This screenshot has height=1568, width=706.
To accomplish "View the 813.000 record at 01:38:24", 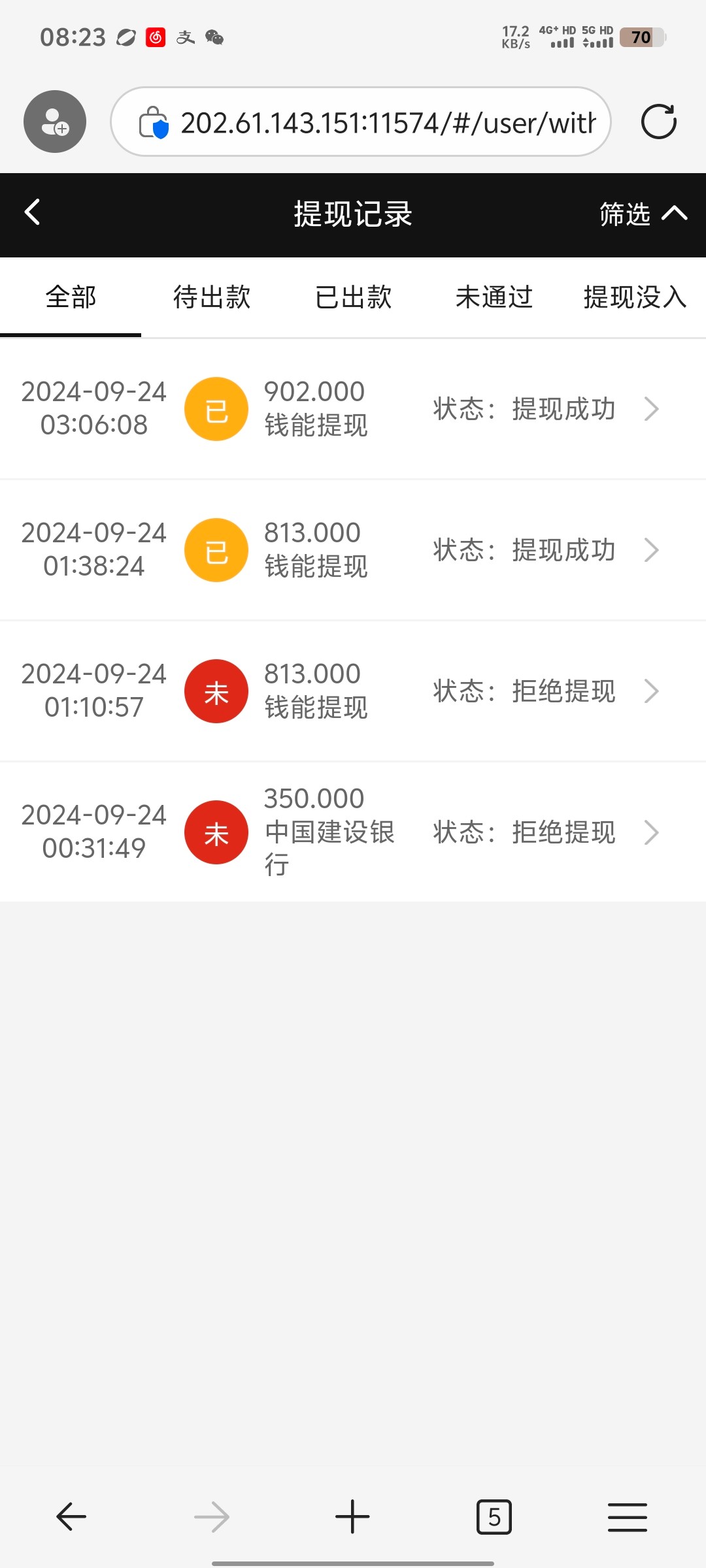I will [353, 550].
